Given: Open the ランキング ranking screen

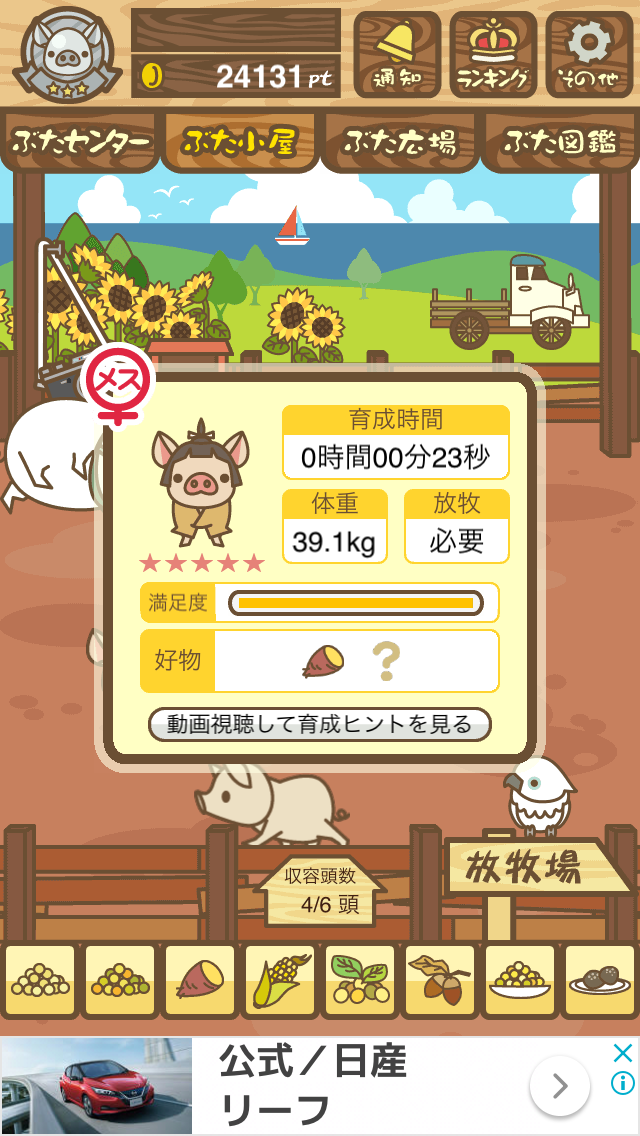Looking at the screenshot, I should (493, 54).
